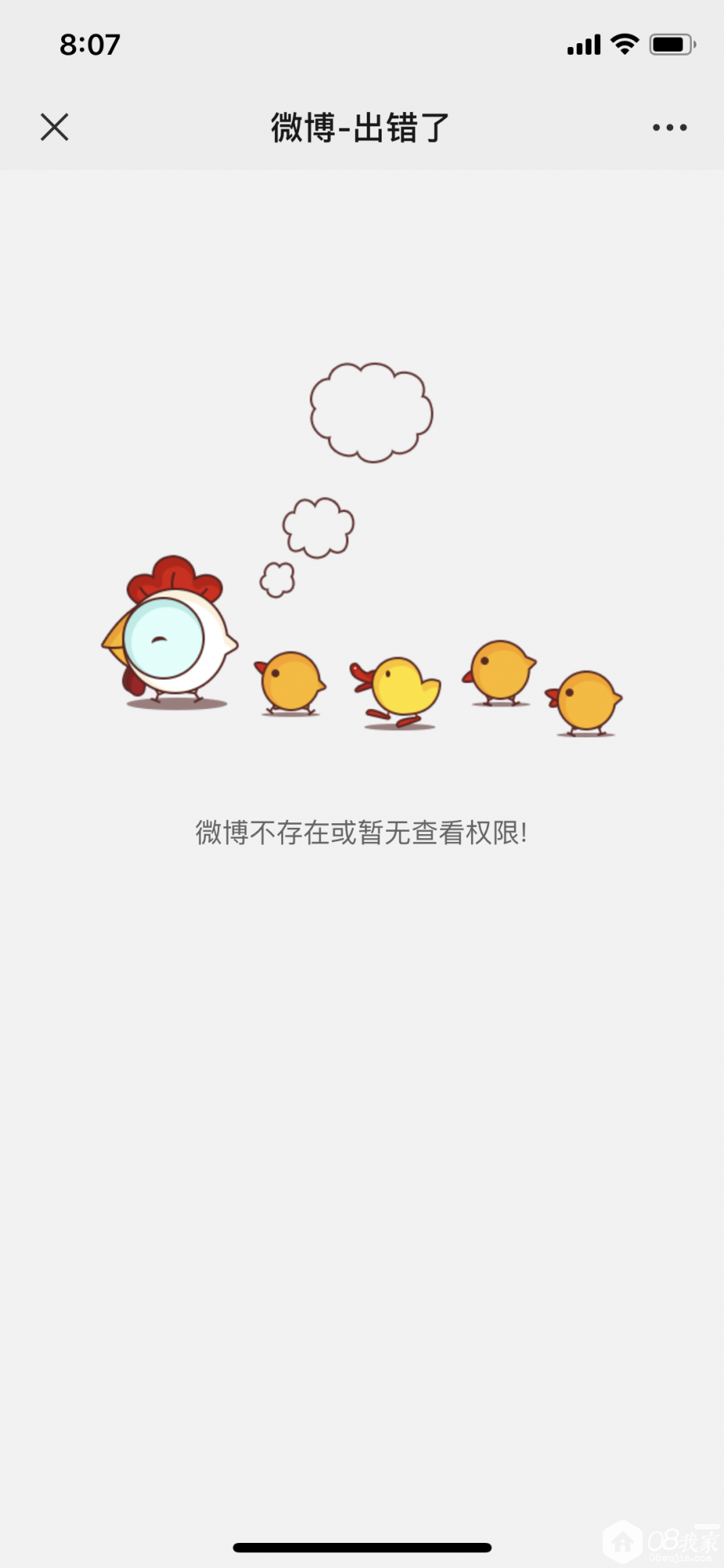Open the three-dot overflow menu
Viewport: 724px width, 1568px height.
(x=669, y=127)
